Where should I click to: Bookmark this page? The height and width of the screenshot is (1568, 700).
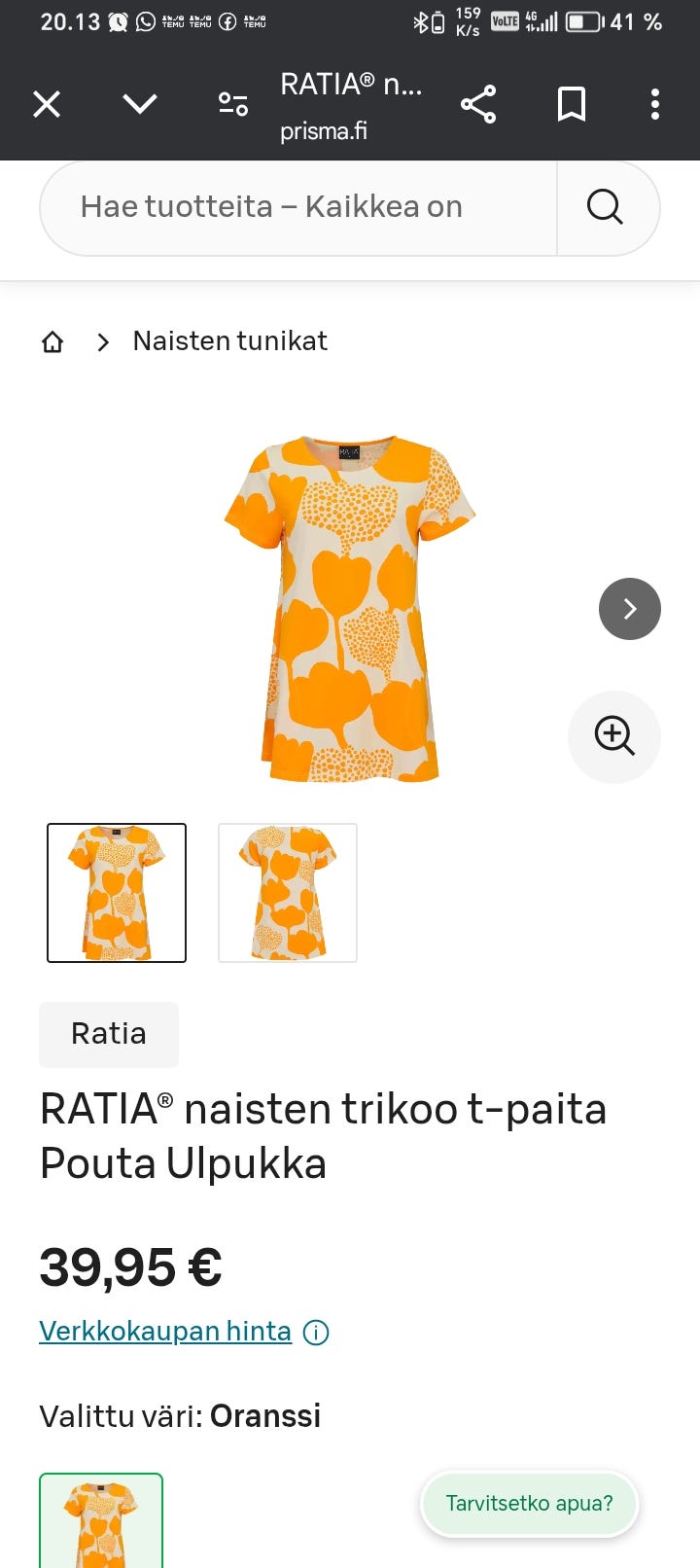point(572,104)
